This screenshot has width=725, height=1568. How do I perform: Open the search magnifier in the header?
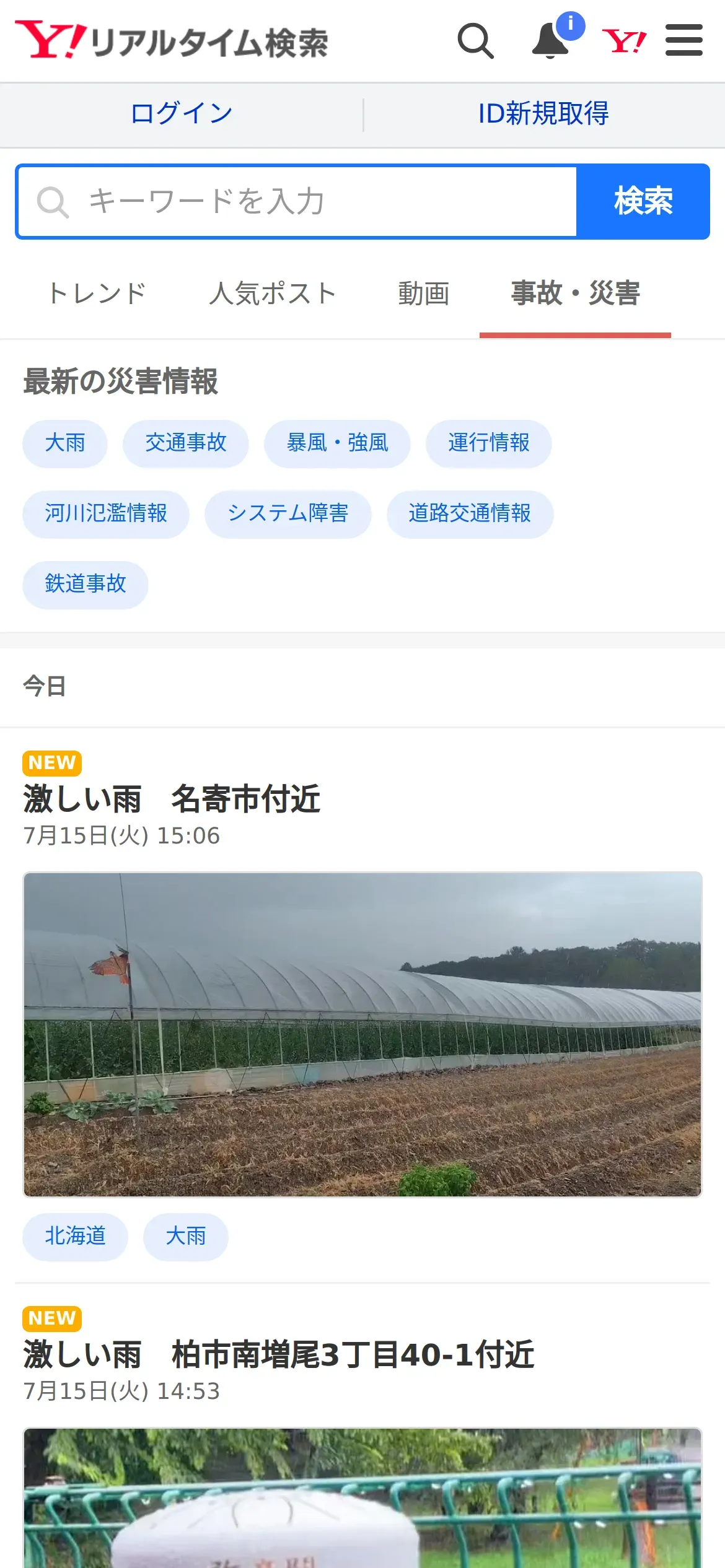pyautogui.click(x=475, y=41)
